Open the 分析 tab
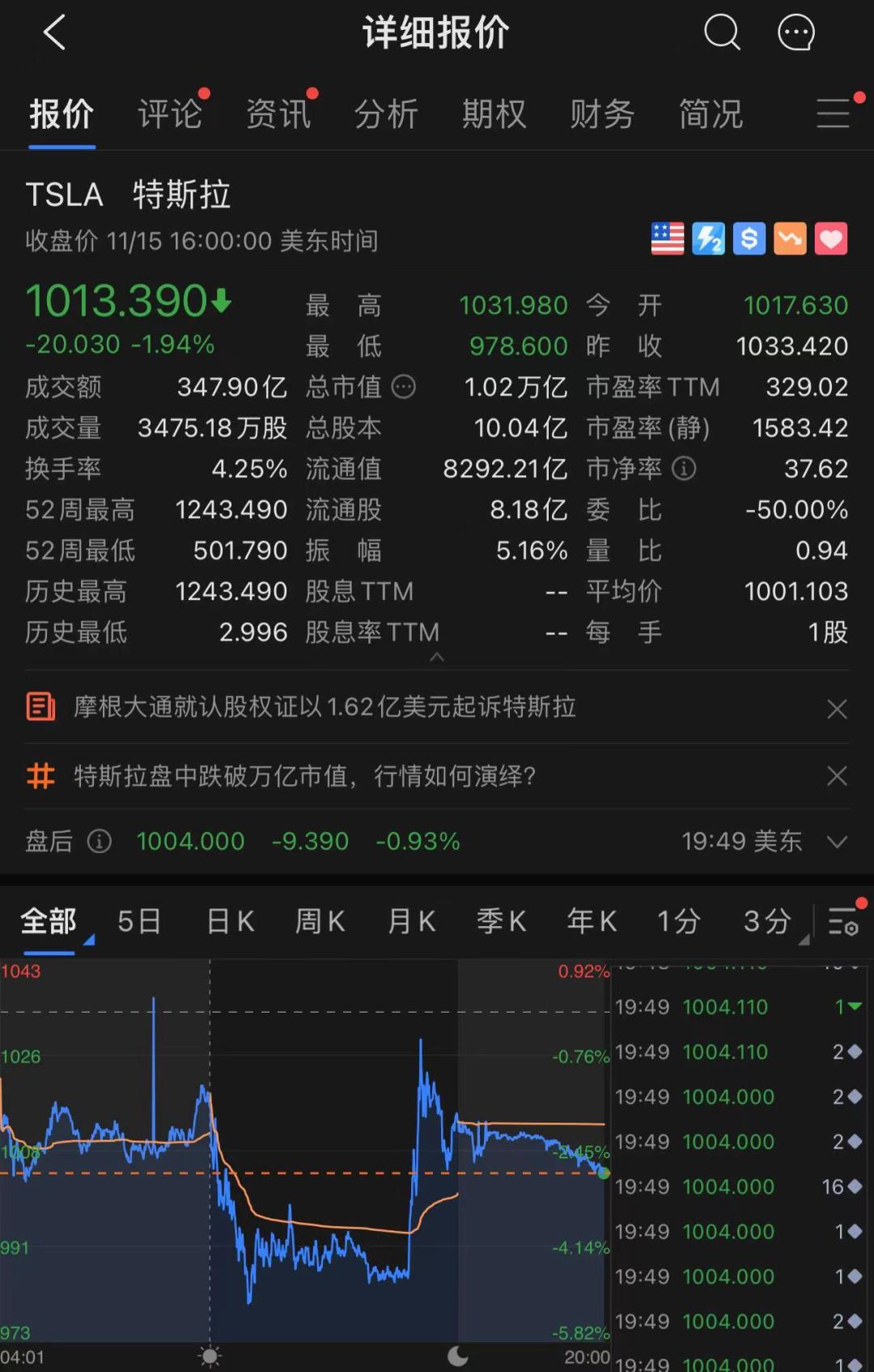The width and height of the screenshot is (874, 1372). click(386, 114)
